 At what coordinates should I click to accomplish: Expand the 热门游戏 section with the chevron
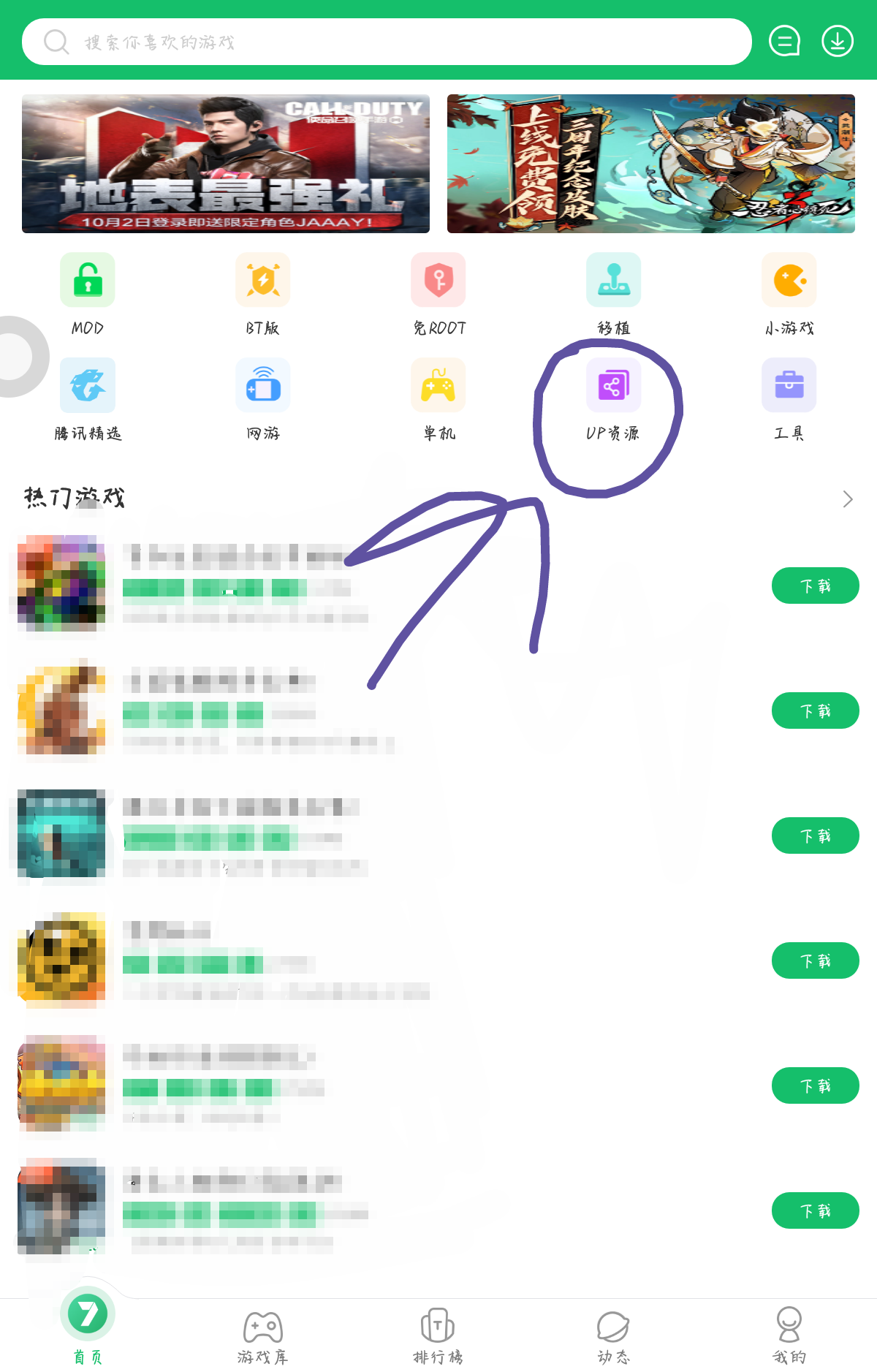(847, 499)
